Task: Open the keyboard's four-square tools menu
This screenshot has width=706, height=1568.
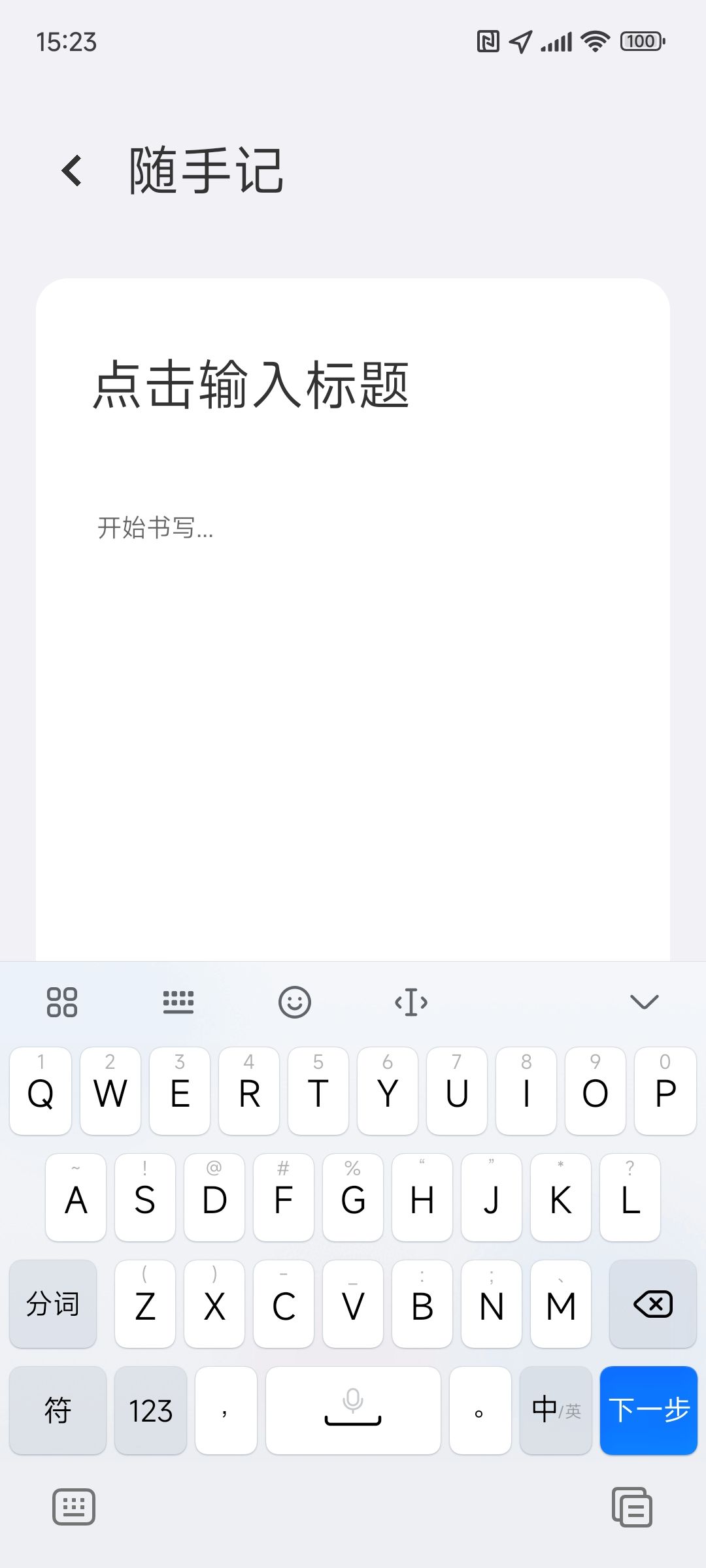Action: pos(62,1002)
